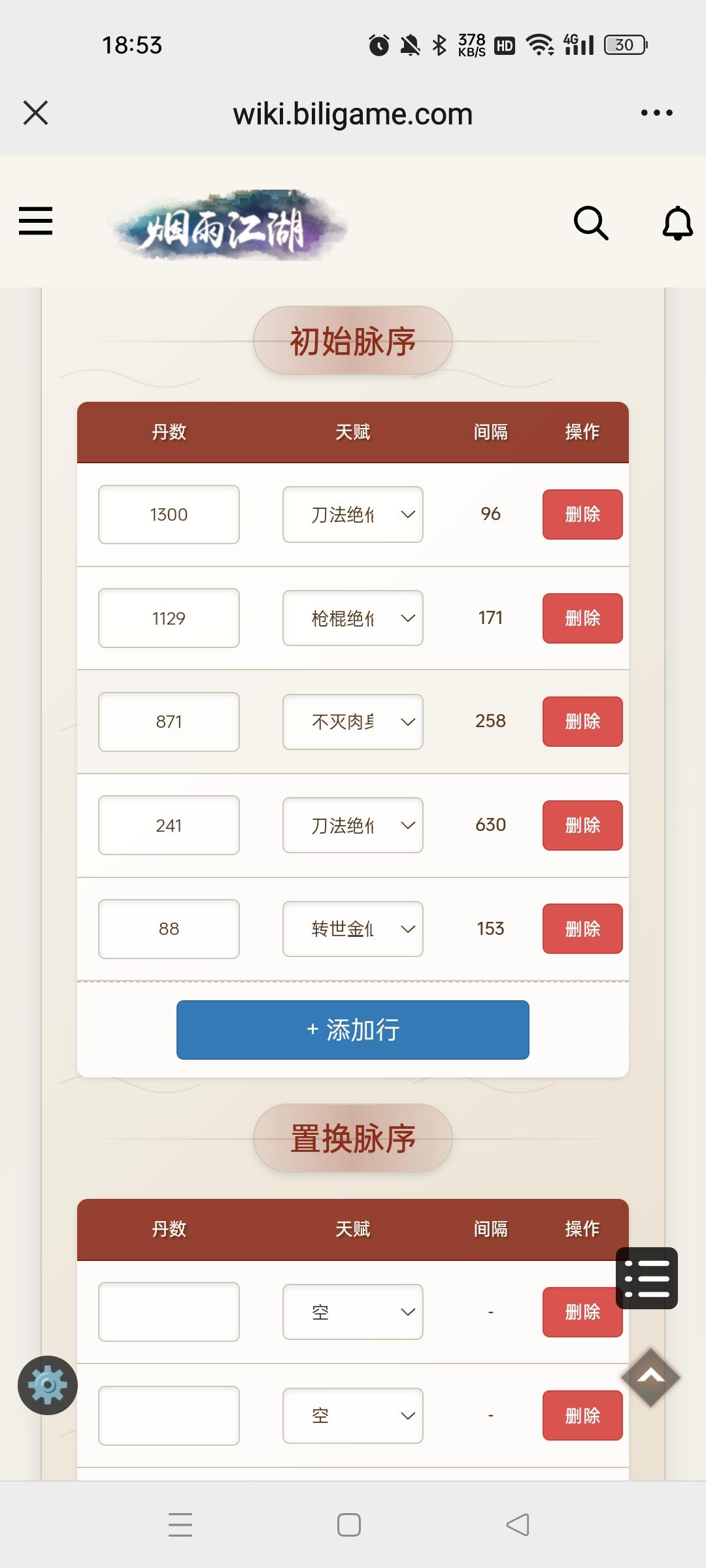Delete the 转世金仙 row
The width and height of the screenshot is (706, 1568).
pos(582,928)
